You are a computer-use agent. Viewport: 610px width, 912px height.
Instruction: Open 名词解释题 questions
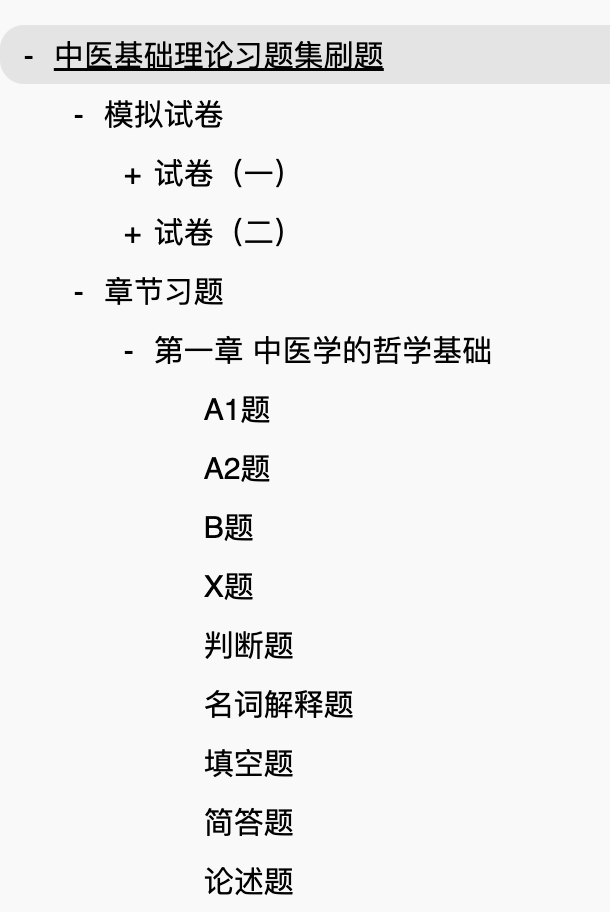[x=279, y=704]
